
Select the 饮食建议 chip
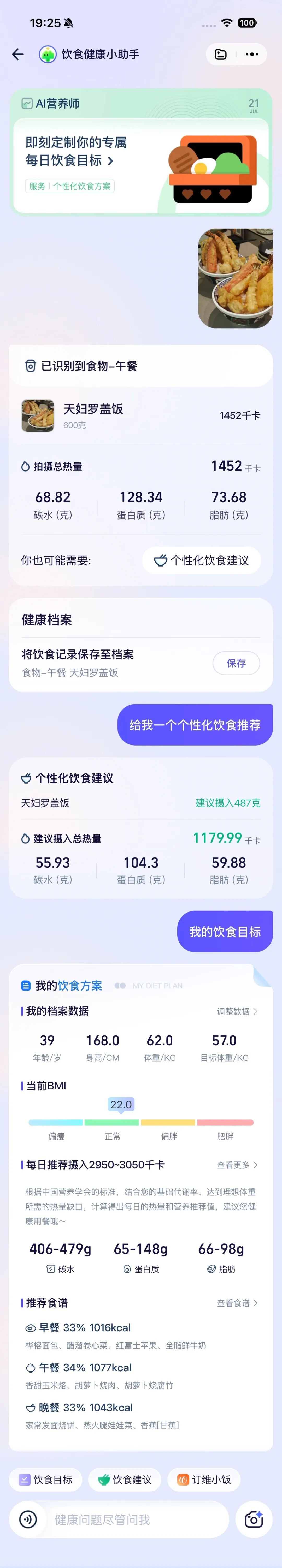click(125, 1479)
